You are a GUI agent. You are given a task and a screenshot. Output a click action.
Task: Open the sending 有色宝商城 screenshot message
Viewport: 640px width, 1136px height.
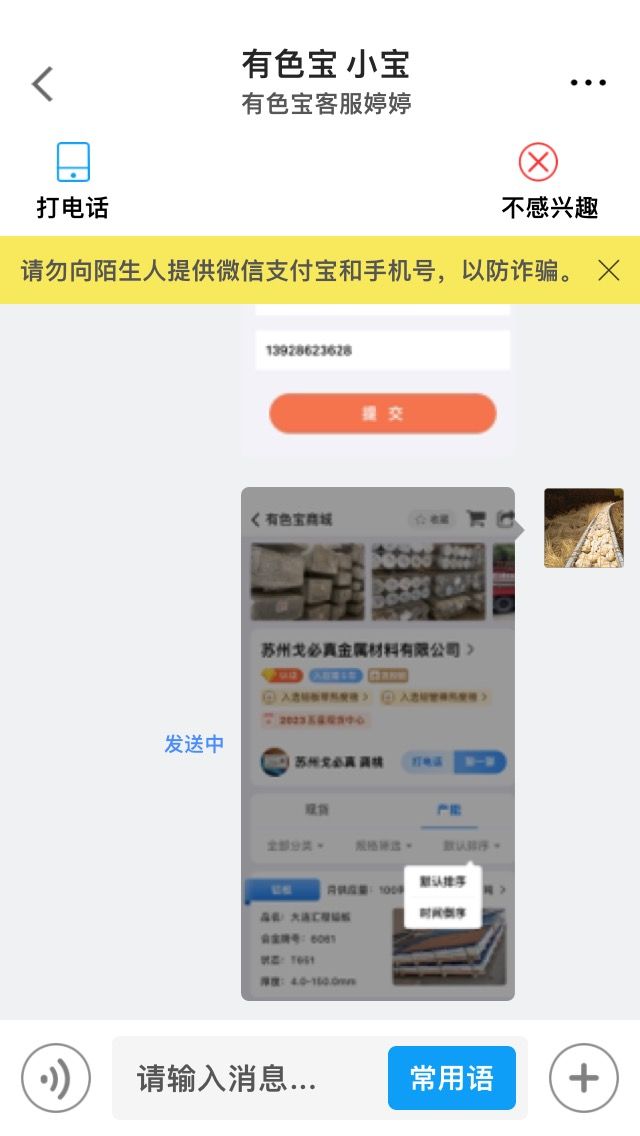378,743
